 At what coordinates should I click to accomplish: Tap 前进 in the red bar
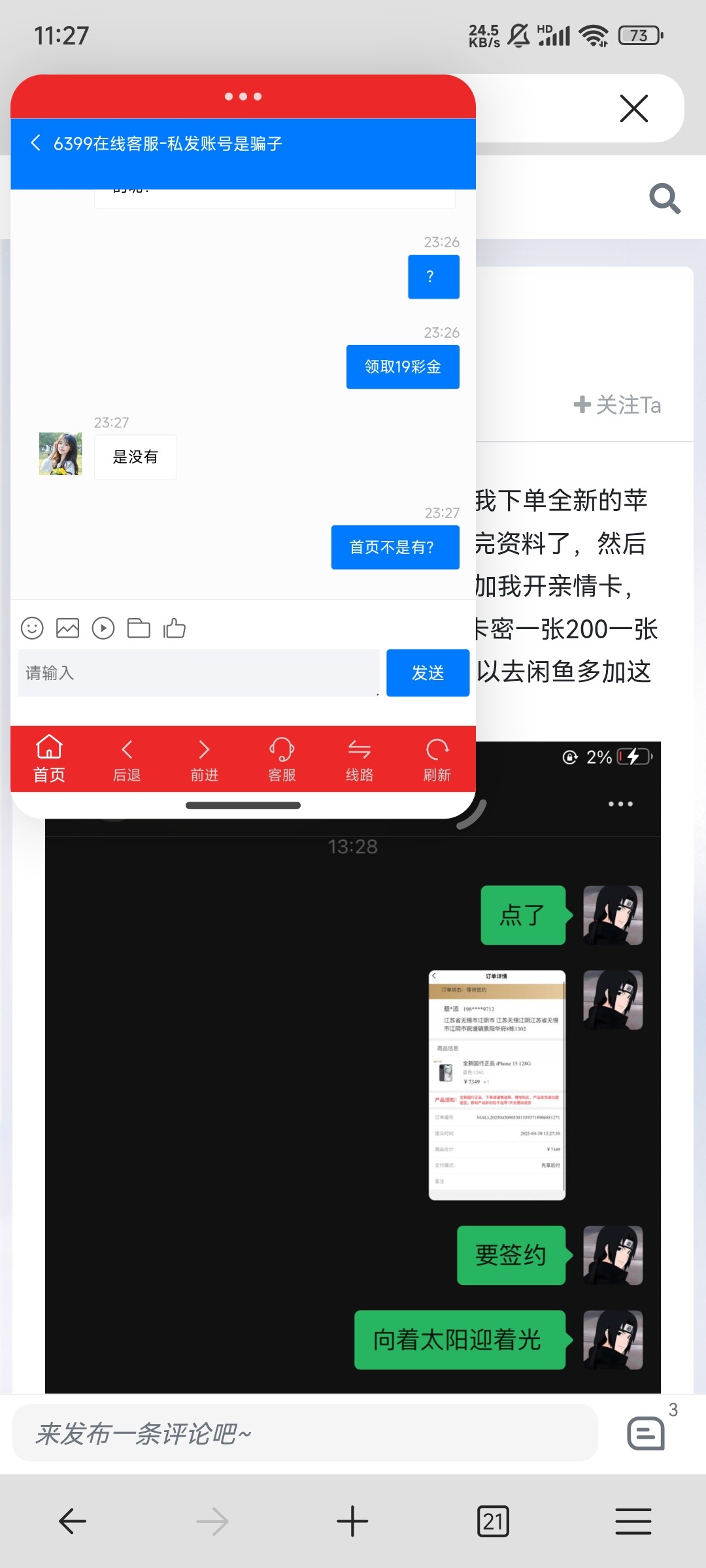[x=204, y=759]
